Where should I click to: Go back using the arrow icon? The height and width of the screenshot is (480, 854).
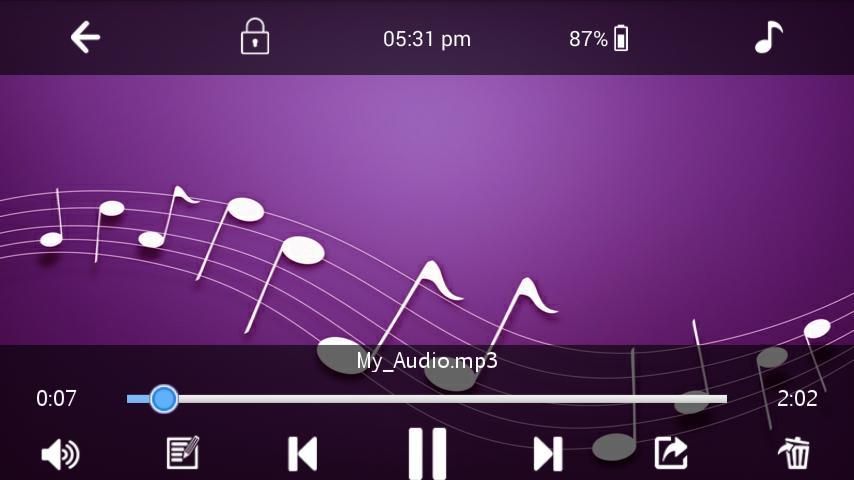click(85, 38)
